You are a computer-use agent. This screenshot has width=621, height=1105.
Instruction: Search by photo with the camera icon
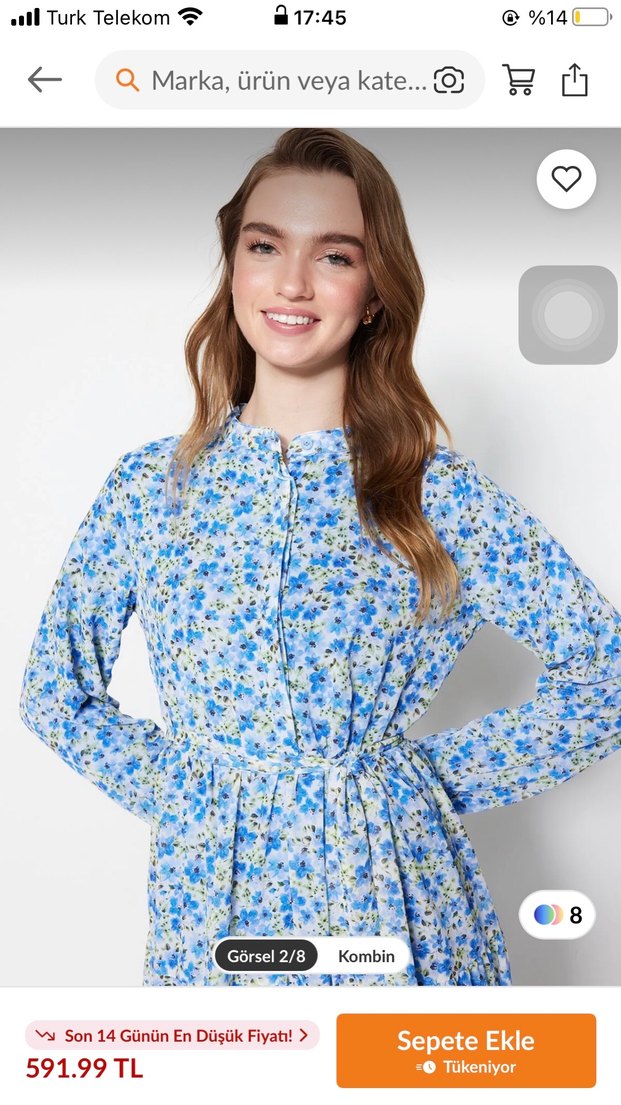tap(449, 80)
